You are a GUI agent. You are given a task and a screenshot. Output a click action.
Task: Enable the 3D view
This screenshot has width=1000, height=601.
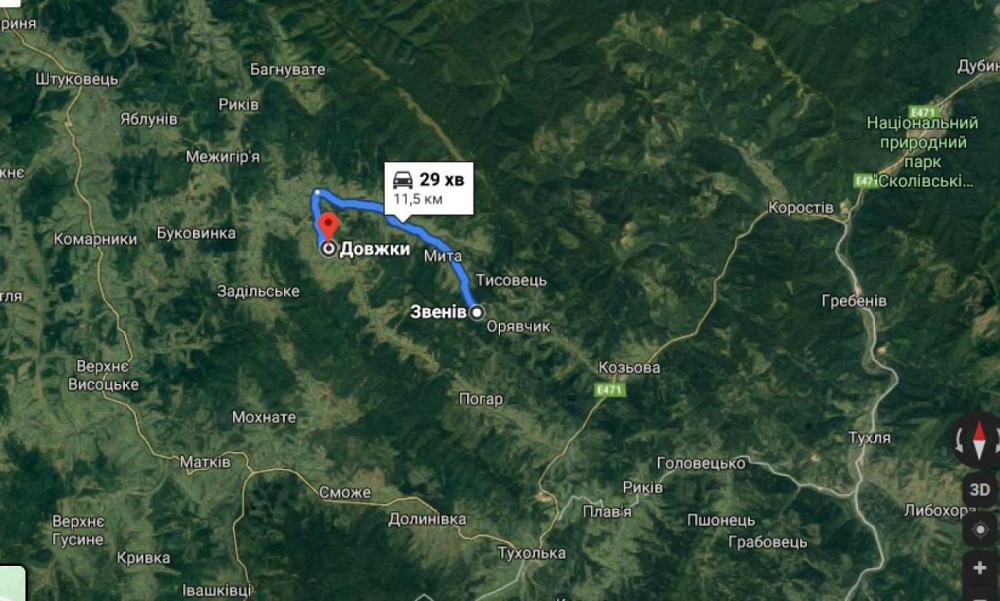click(x=979, y=490)
